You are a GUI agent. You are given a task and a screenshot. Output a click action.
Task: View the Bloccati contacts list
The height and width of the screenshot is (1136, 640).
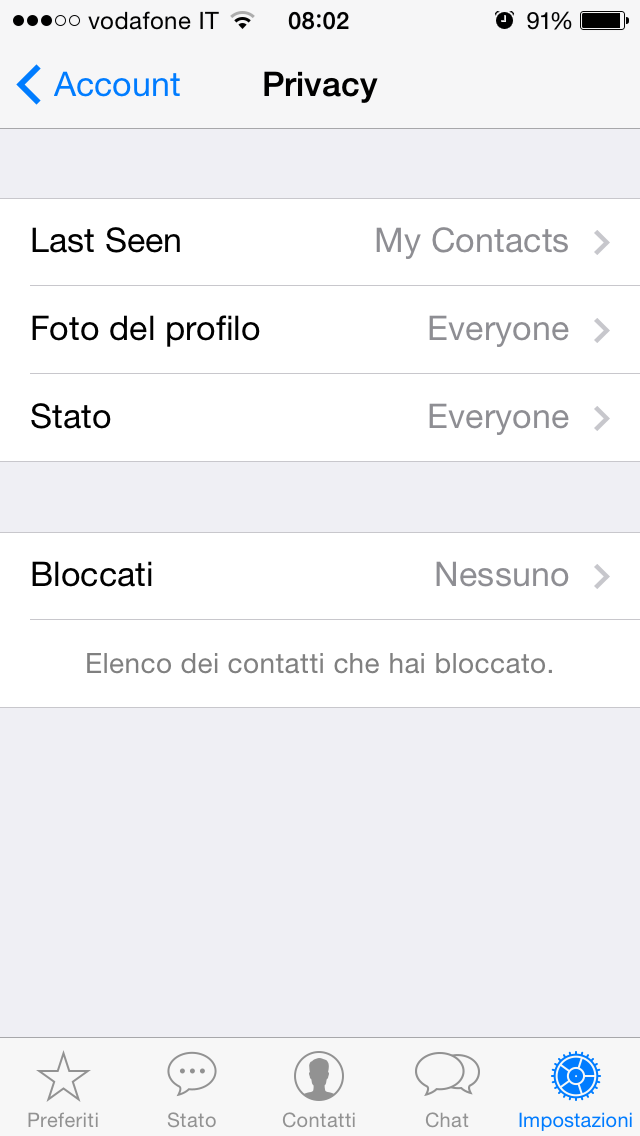point(320,576)
